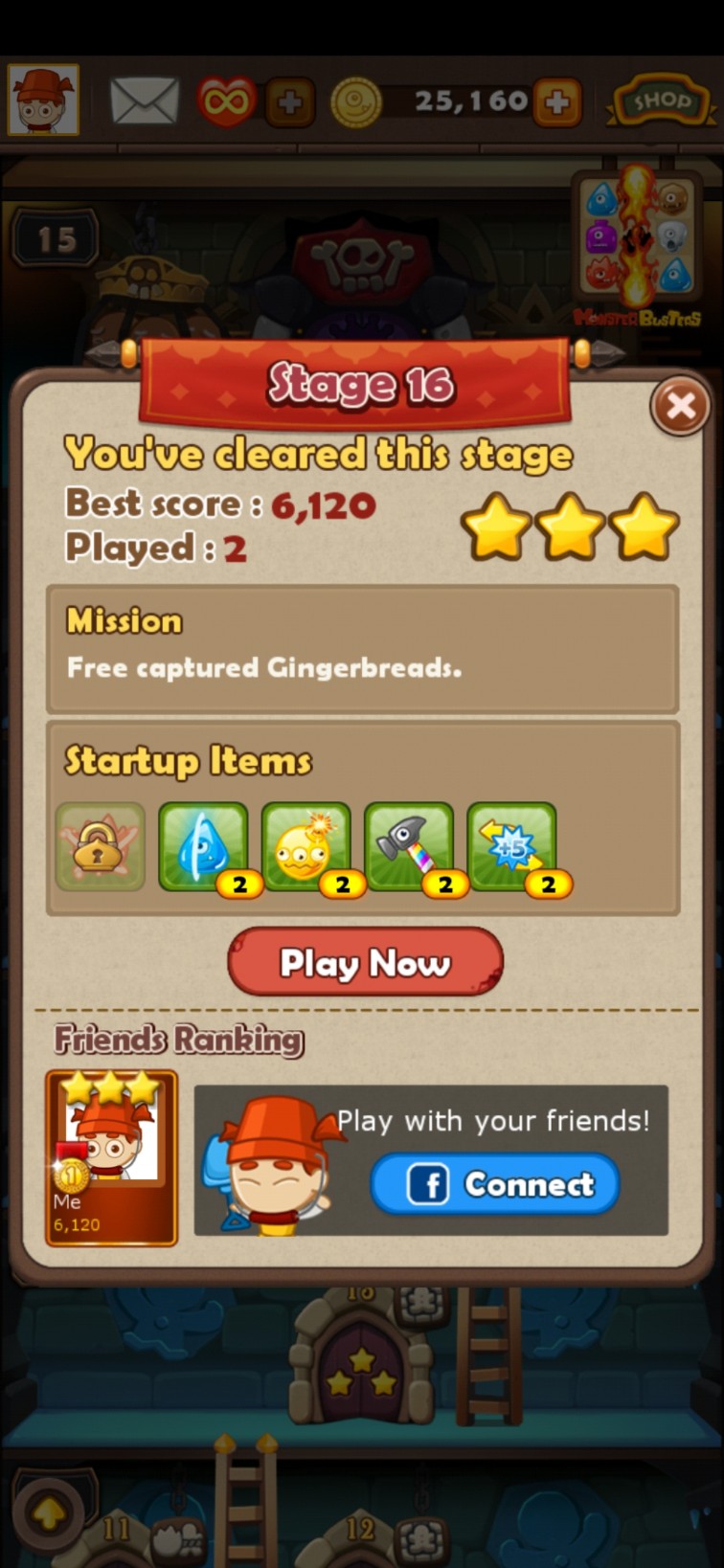The width and height of the screenshot is (724, 1568).
Task: Tap the locked startup item
Action: (100, 846)
